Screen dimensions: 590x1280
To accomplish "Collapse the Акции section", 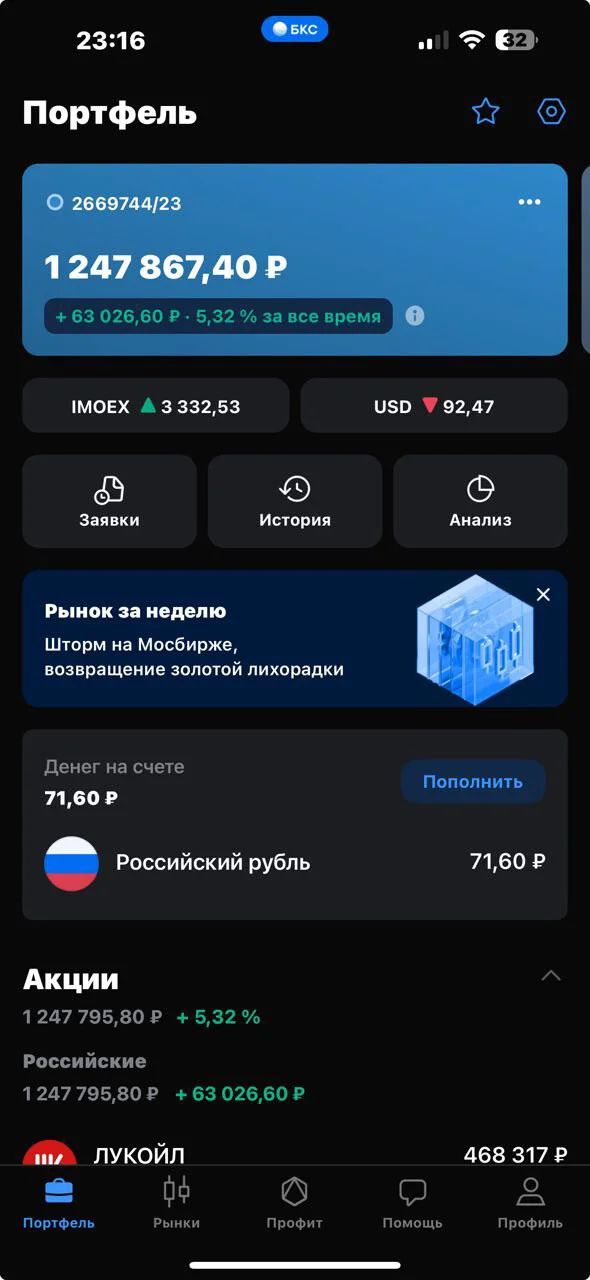I will (x=551, y=976).
